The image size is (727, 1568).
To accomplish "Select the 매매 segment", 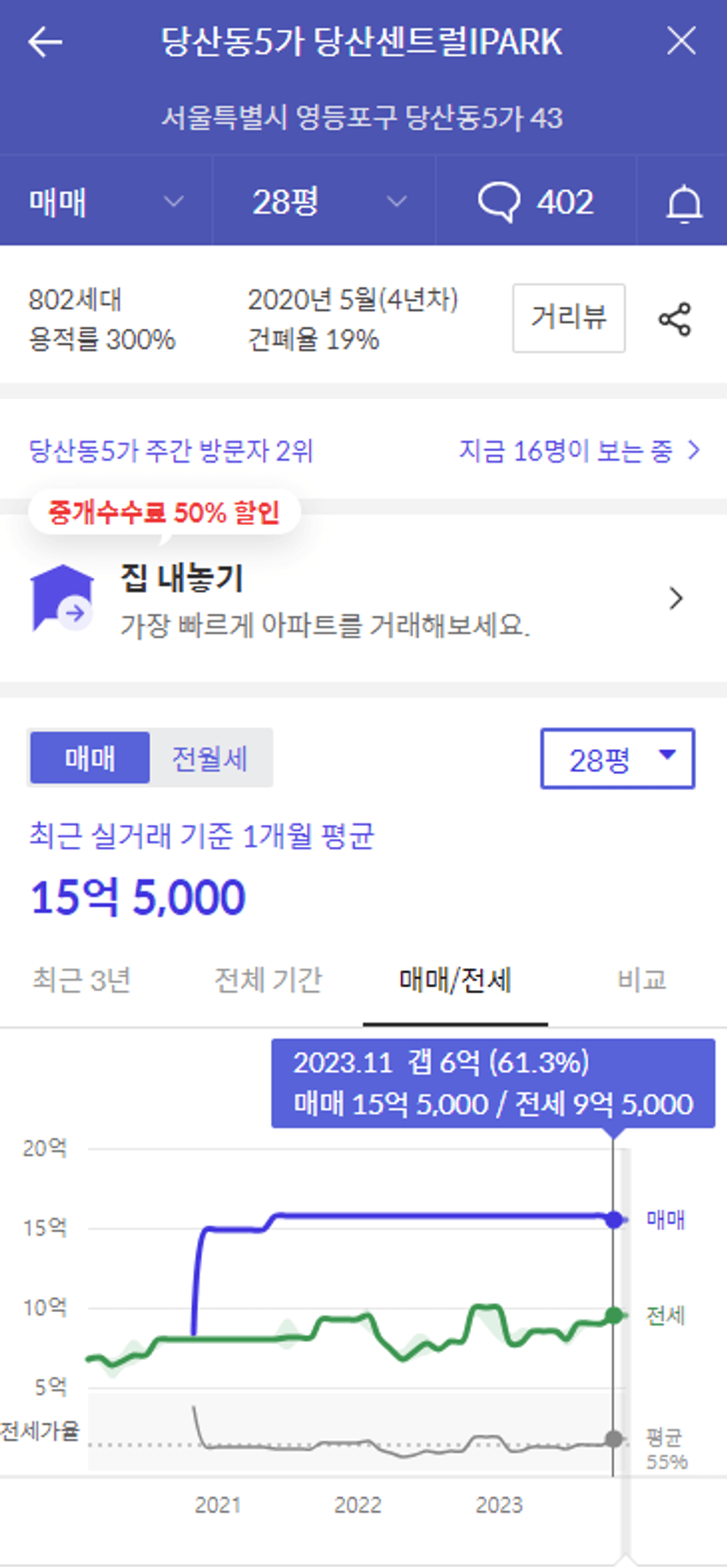I will (x=90, y=758).
